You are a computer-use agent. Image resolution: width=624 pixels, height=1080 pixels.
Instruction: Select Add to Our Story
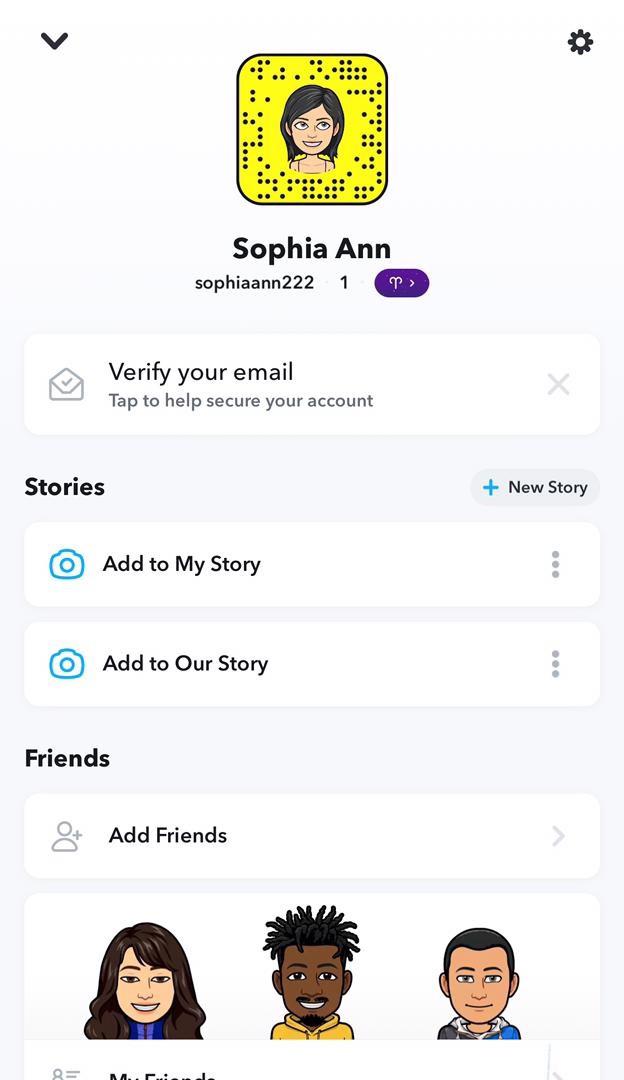[185, 664]
